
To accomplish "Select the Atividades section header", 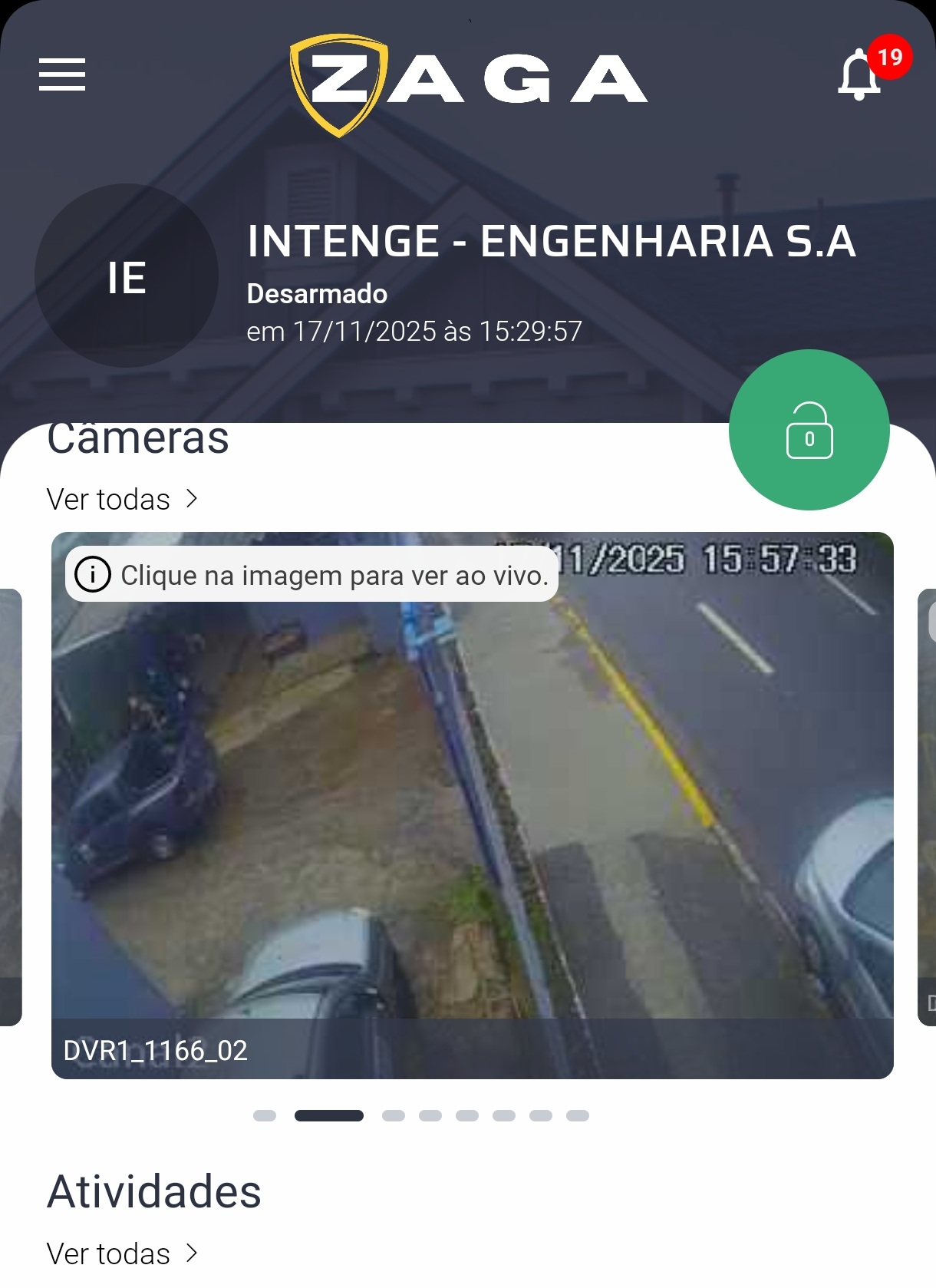I will pyautogui.click(x=155, y=1191).
